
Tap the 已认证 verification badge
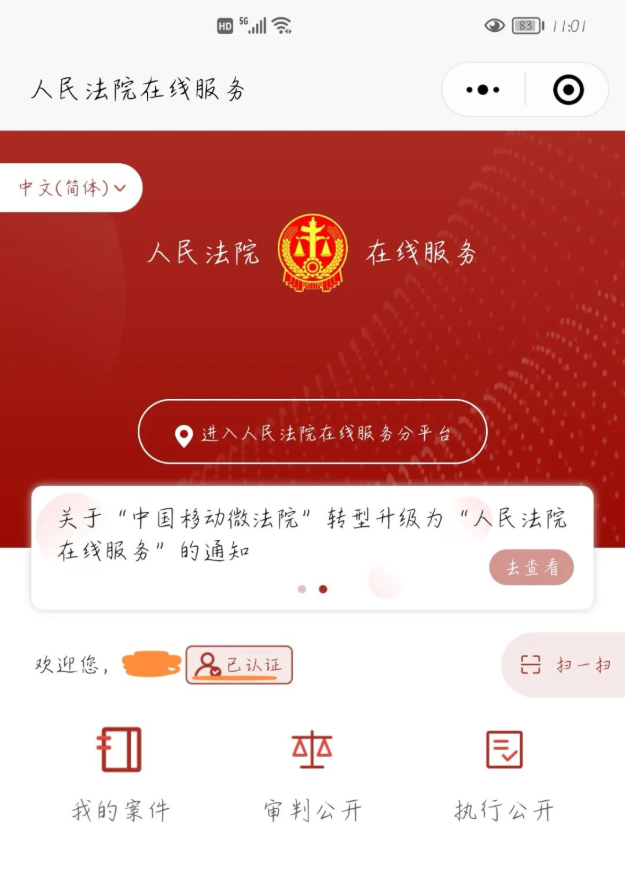(x=239, y=665)
